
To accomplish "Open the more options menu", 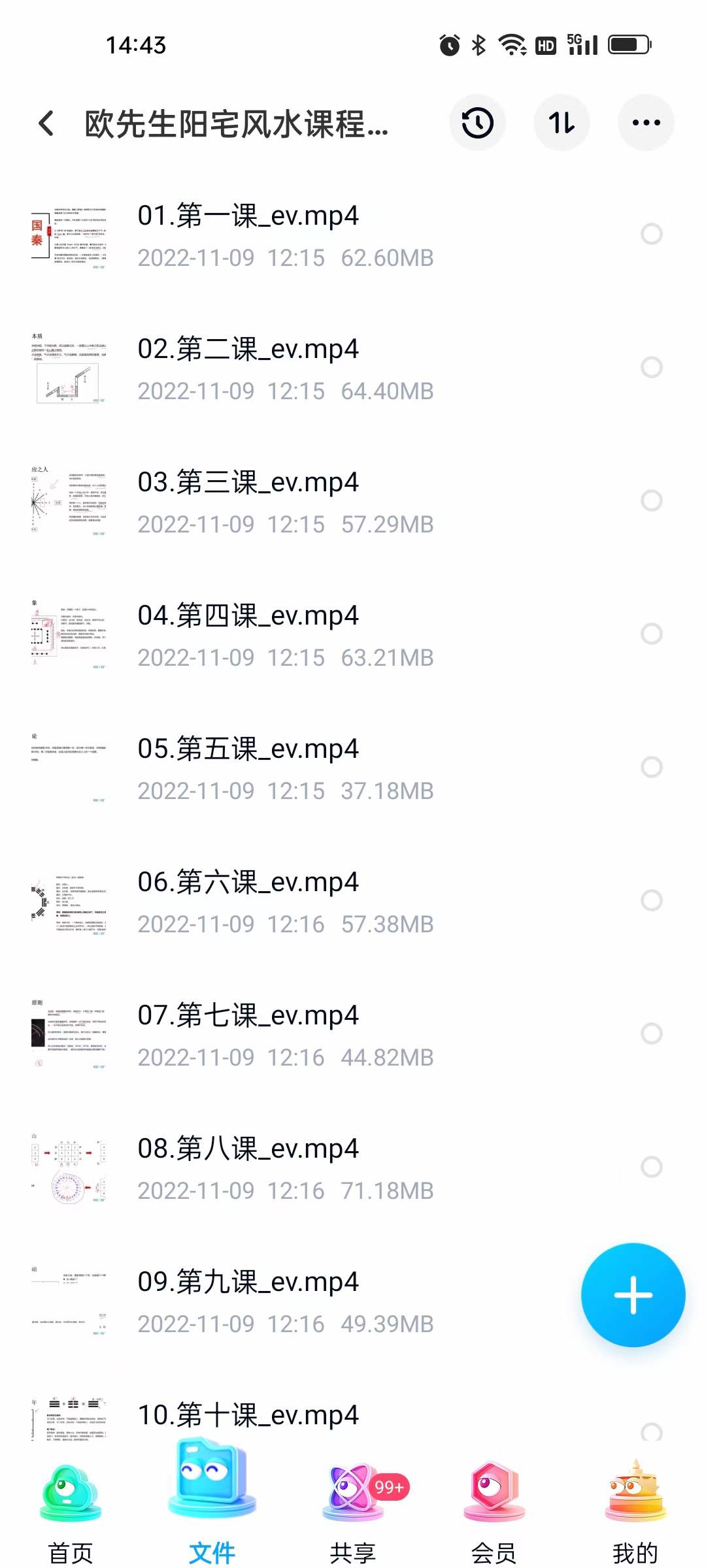I will (x=646, y=122).
